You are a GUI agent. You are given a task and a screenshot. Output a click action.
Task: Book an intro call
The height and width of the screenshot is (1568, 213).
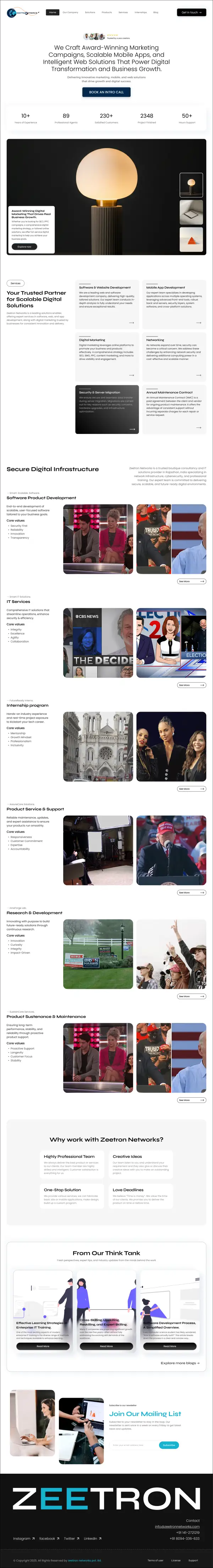click(x=106, y=92)
